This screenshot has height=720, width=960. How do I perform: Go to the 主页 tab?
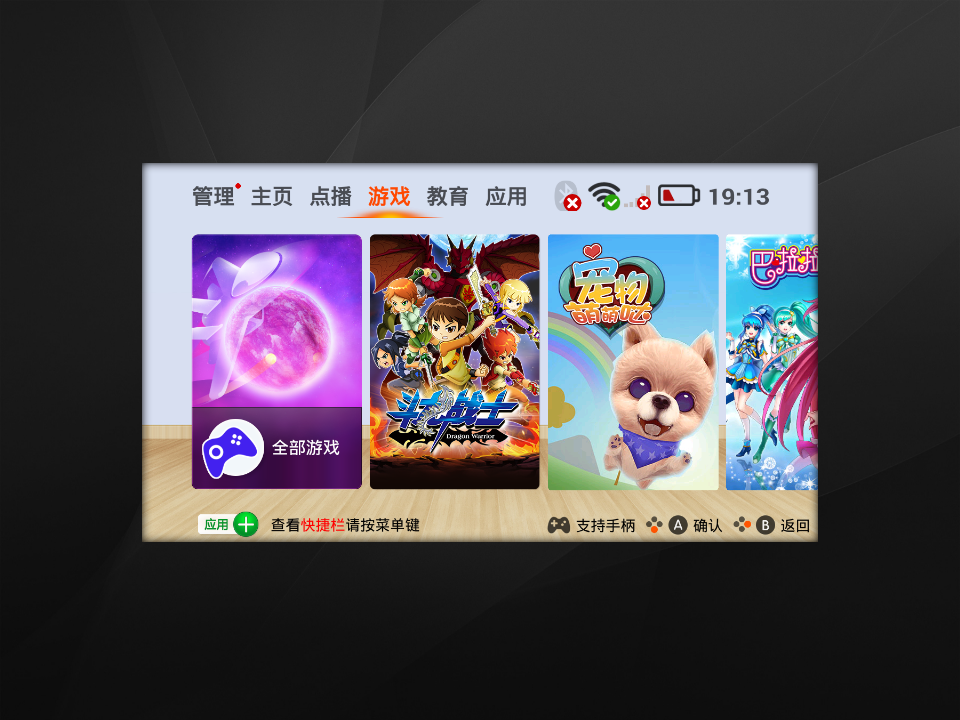click(272, 197)
